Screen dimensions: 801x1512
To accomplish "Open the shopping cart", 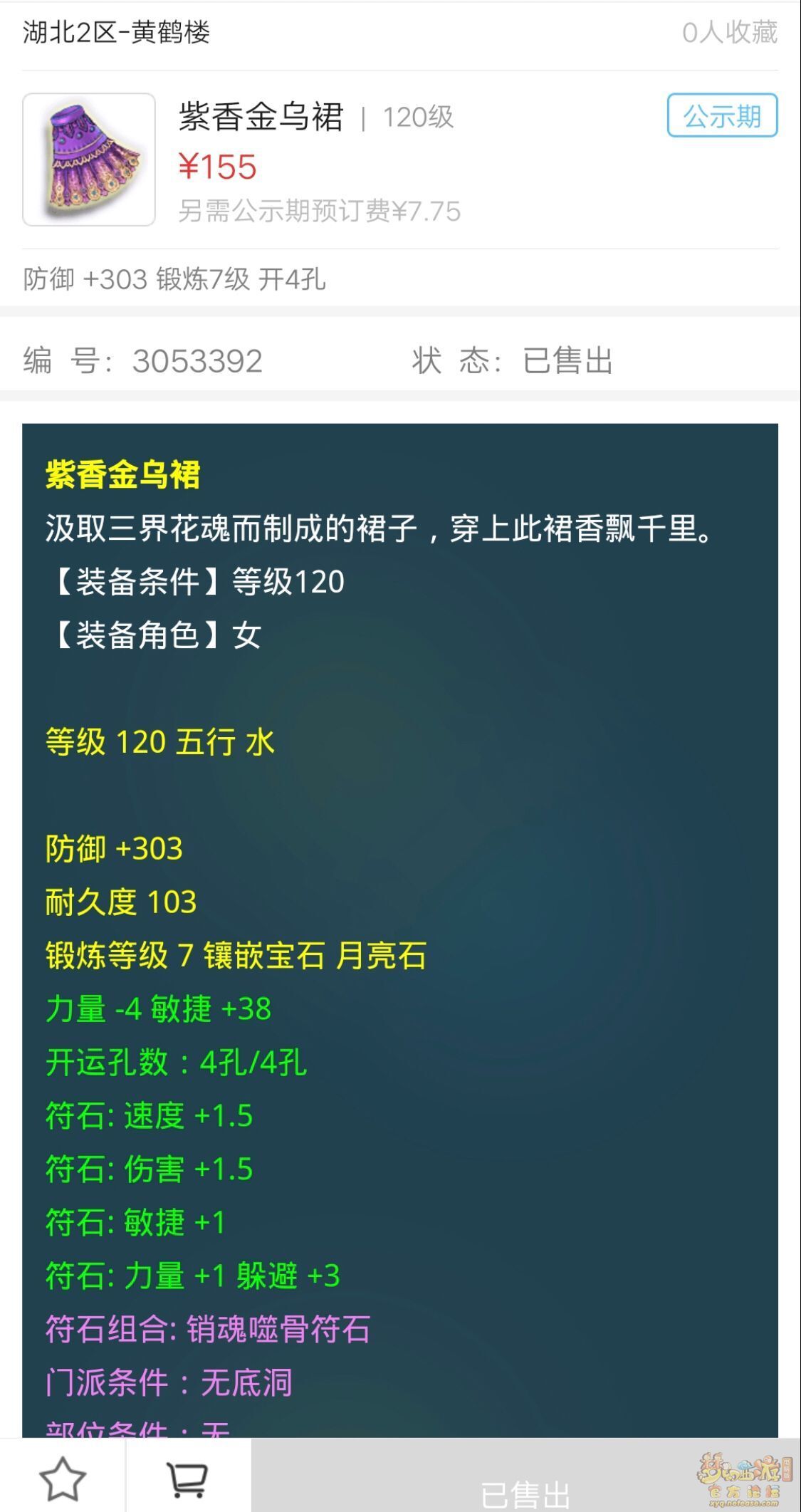I will 188,1479.
